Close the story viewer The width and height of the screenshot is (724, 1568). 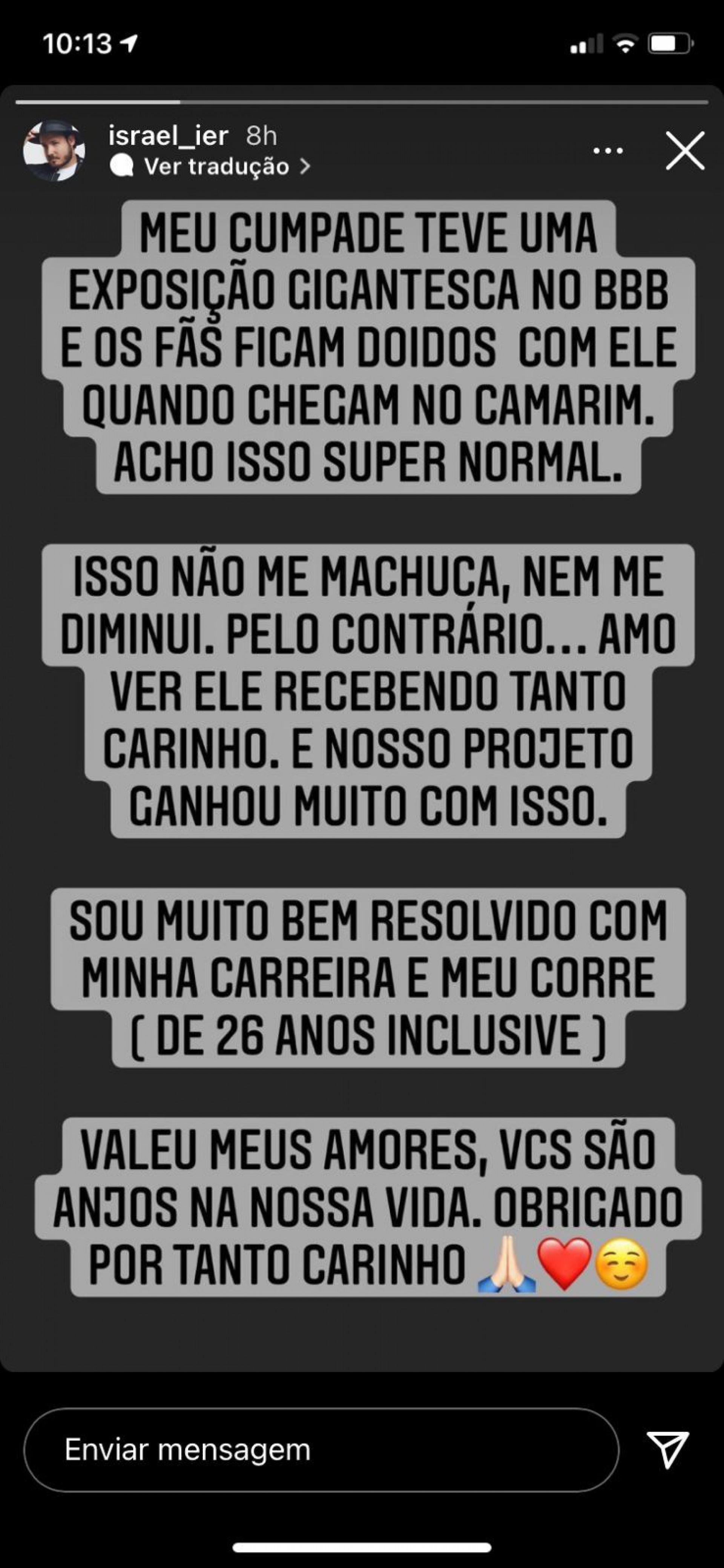(685, 151)
